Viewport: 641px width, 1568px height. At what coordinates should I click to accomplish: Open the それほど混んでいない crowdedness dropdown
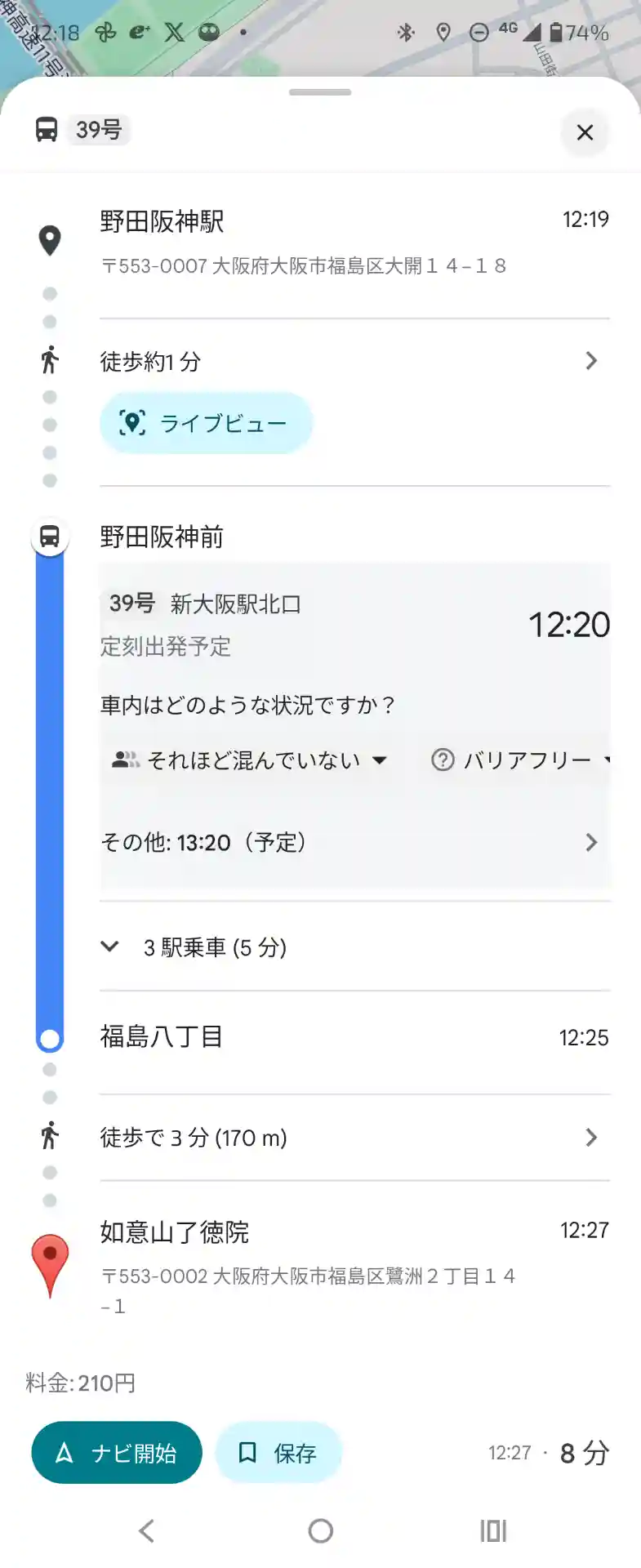pyautogui.click(x=250, y=760)
